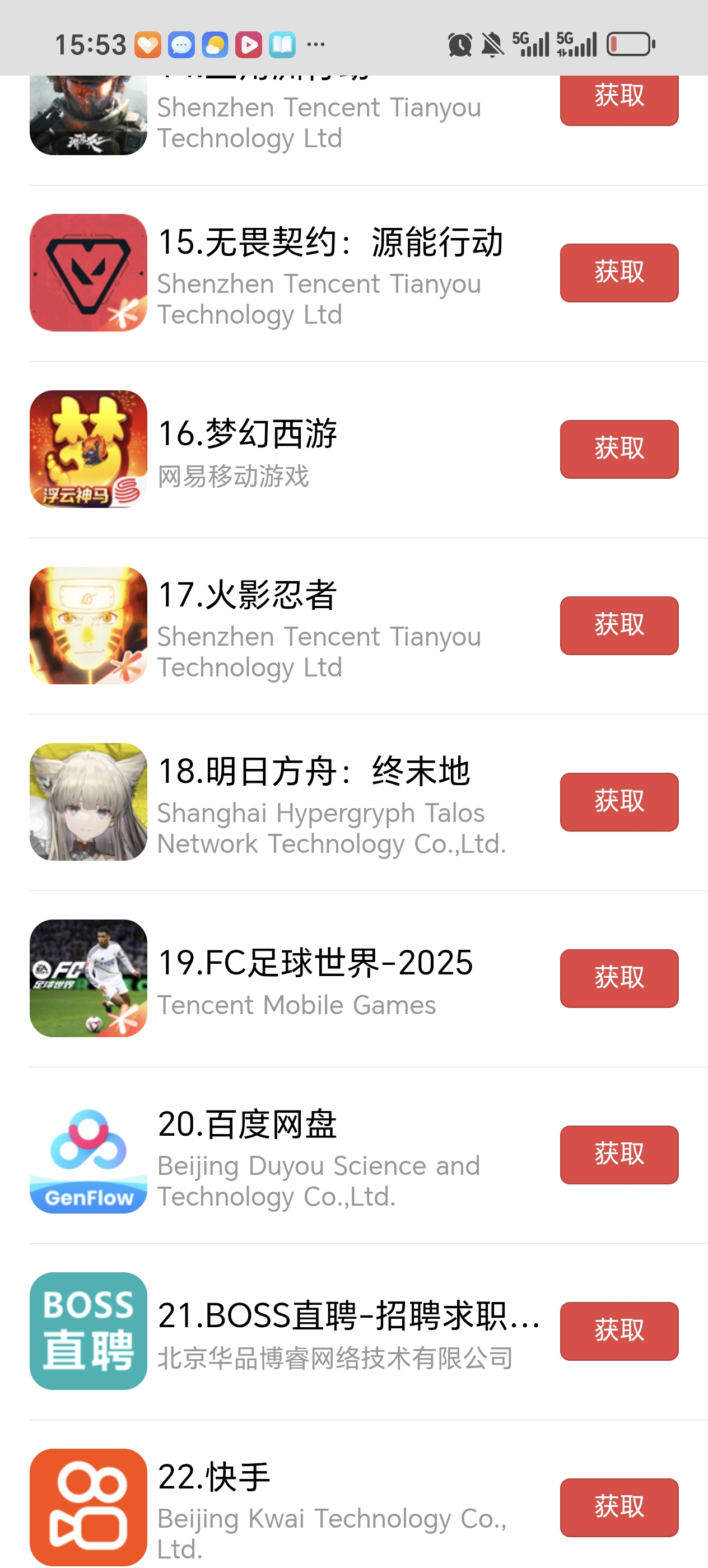Screen dimensions: 708x1568
Task: Open 梦幻西游 app details
Action: (247, 433)
